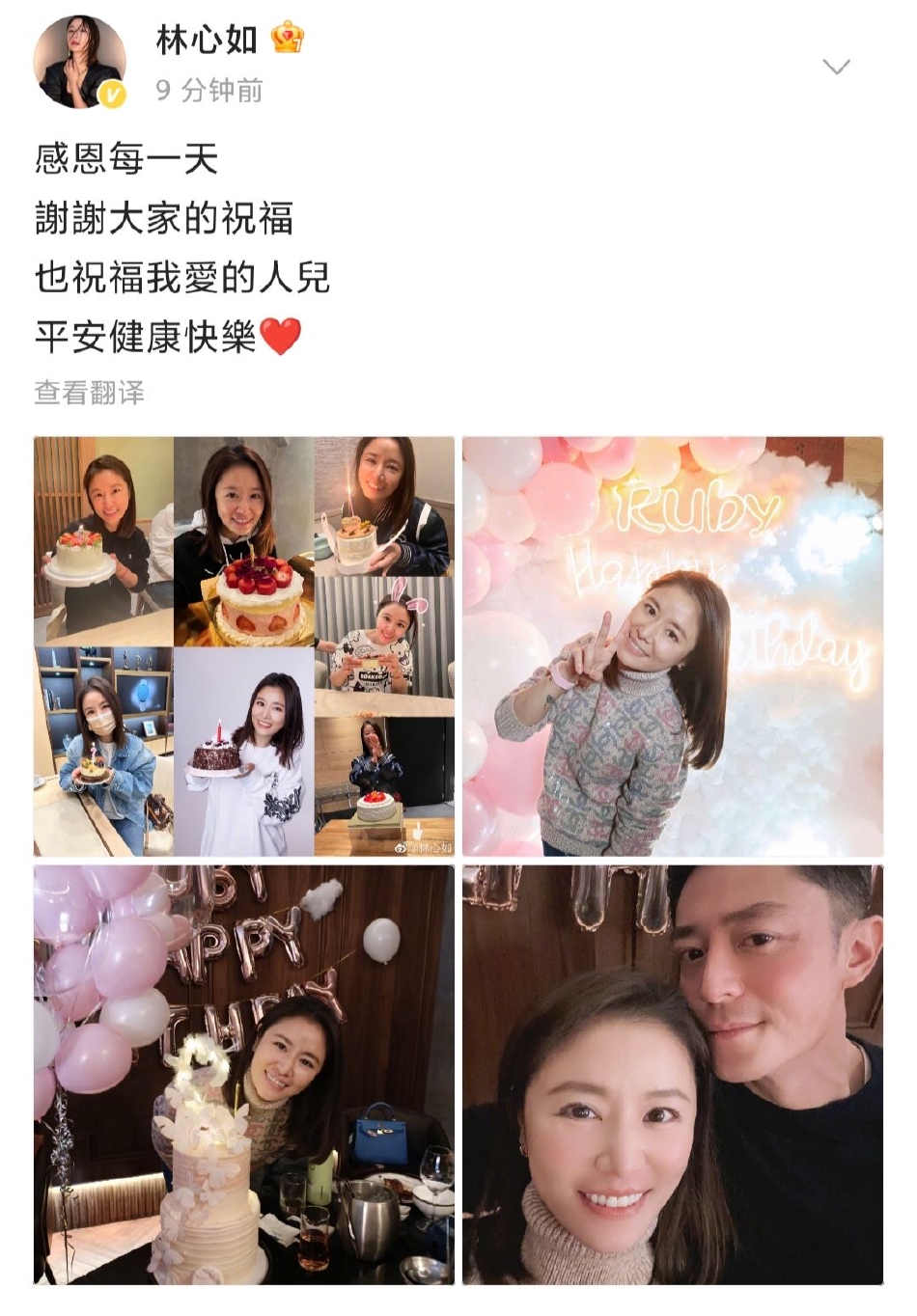This screenshot has height=1316, width=917.
Task: Open 林心如's profile avatar
Action: coord(80,62)
